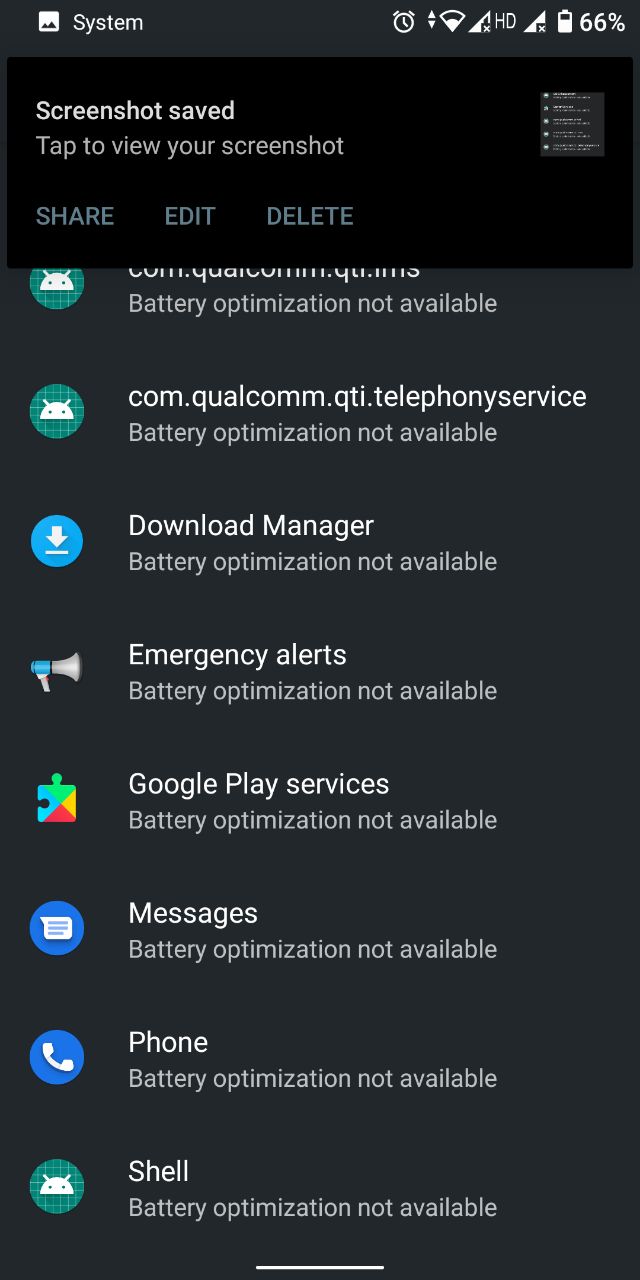Tap the home gesture bar
Screen dimensions: 640x1280
[x=320, y=1267]
